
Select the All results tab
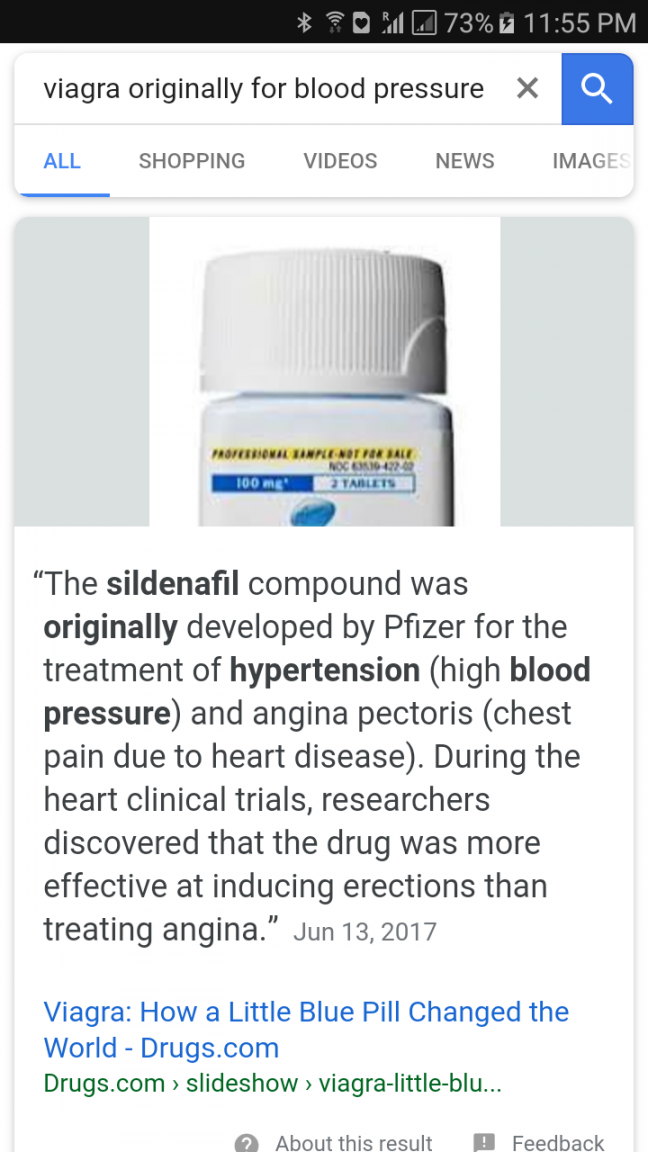pos(62,161)
